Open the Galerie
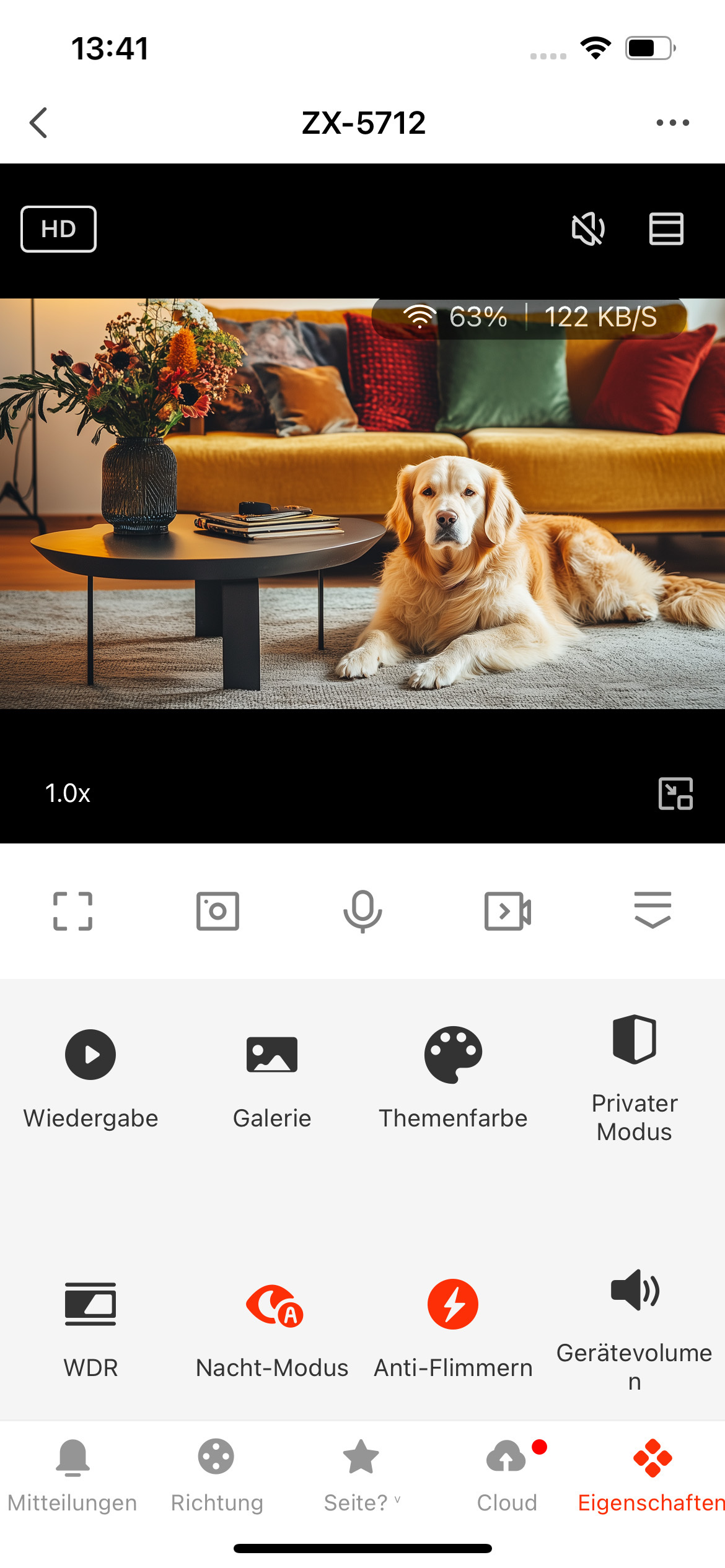 (272, 1078)
